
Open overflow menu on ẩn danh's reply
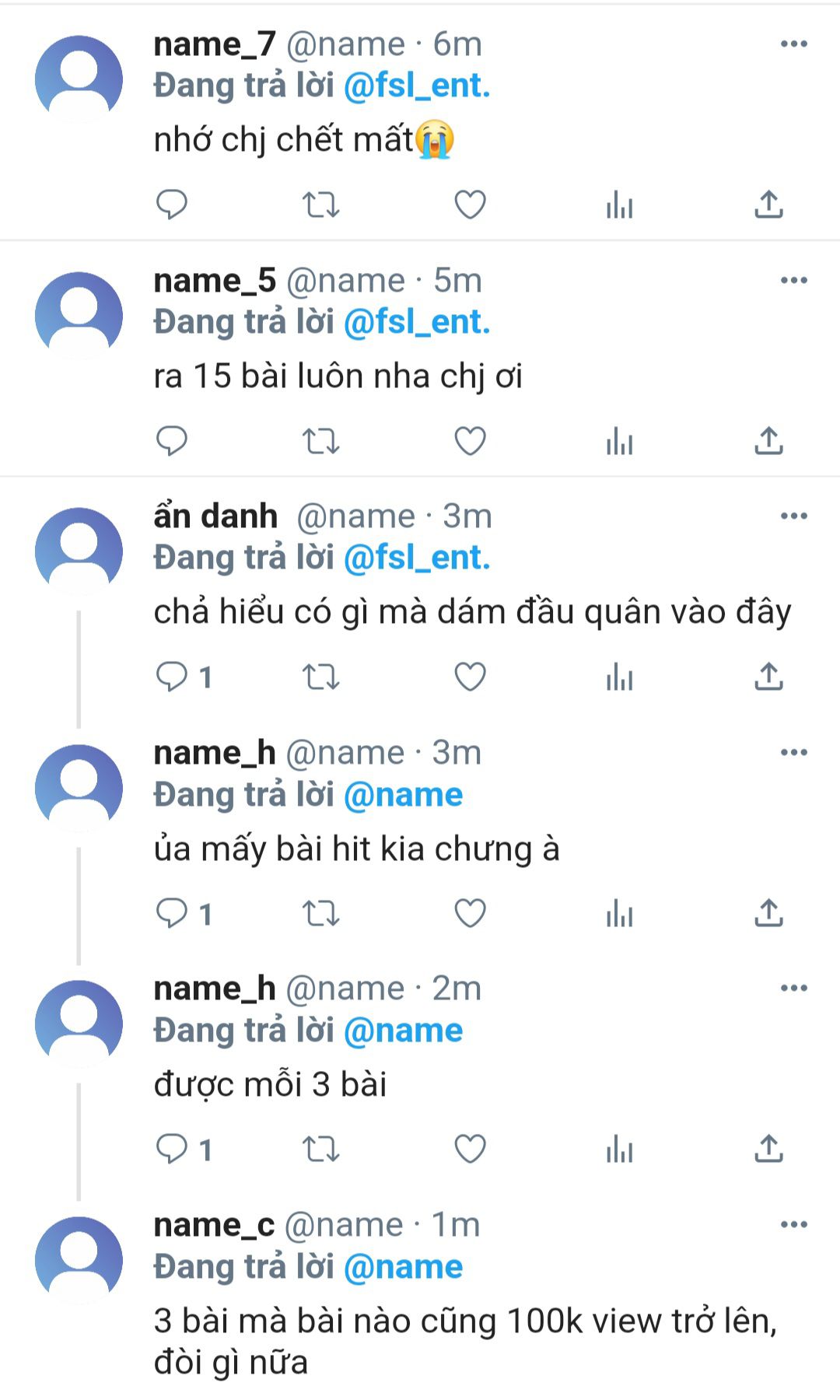tap(793, 516)
